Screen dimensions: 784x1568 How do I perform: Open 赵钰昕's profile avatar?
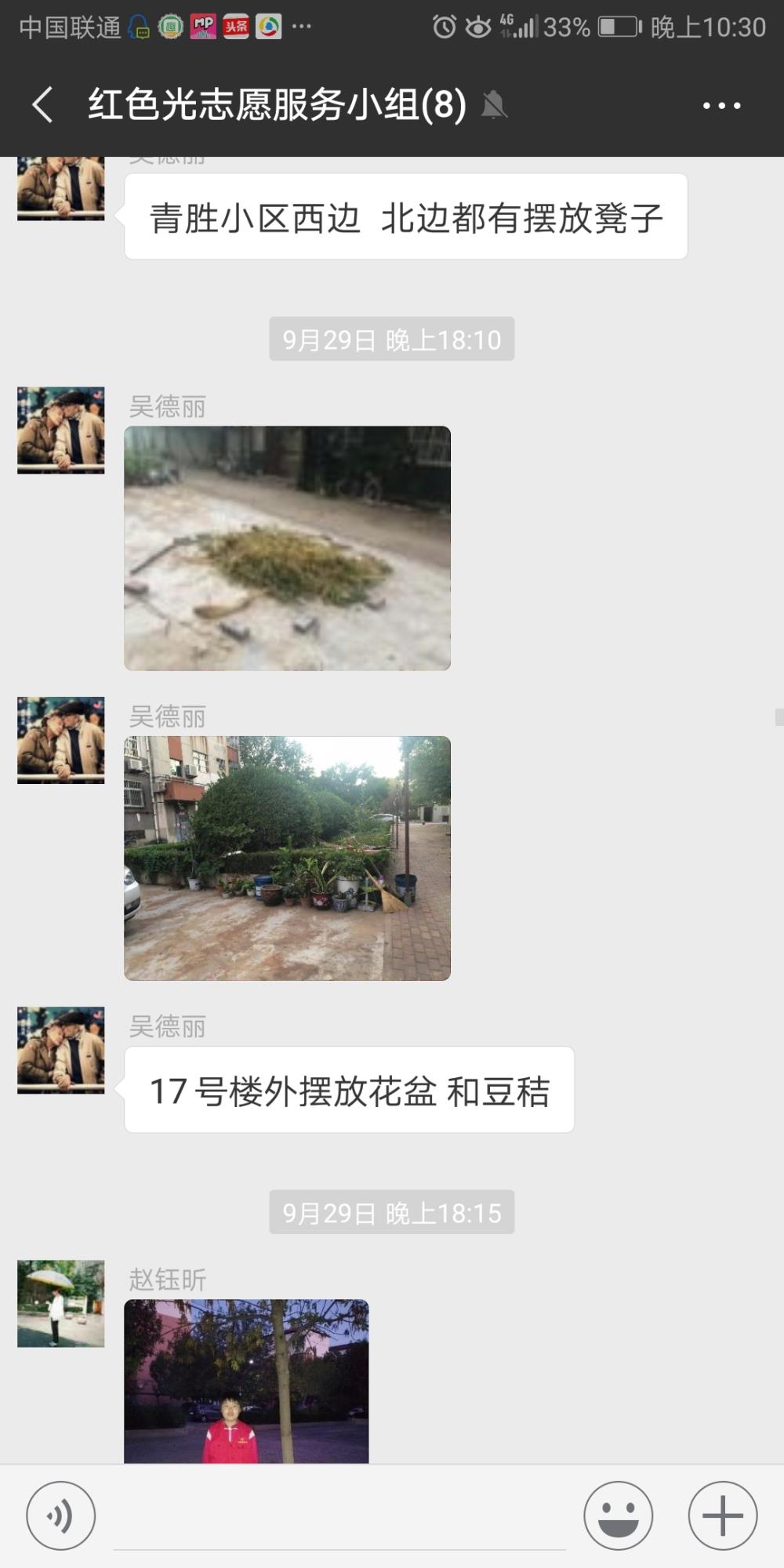coord(60,1303)
